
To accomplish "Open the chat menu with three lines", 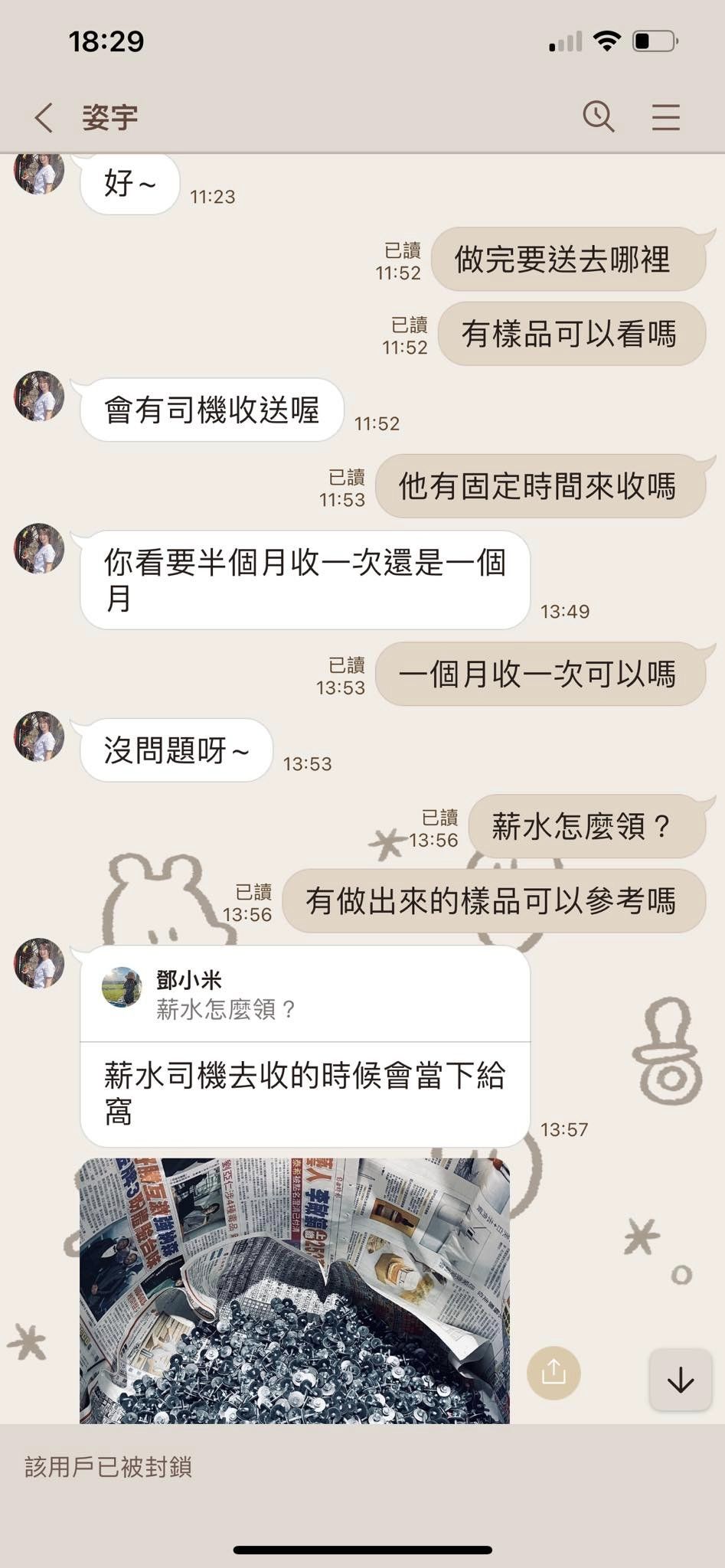I will coord(665,117).
